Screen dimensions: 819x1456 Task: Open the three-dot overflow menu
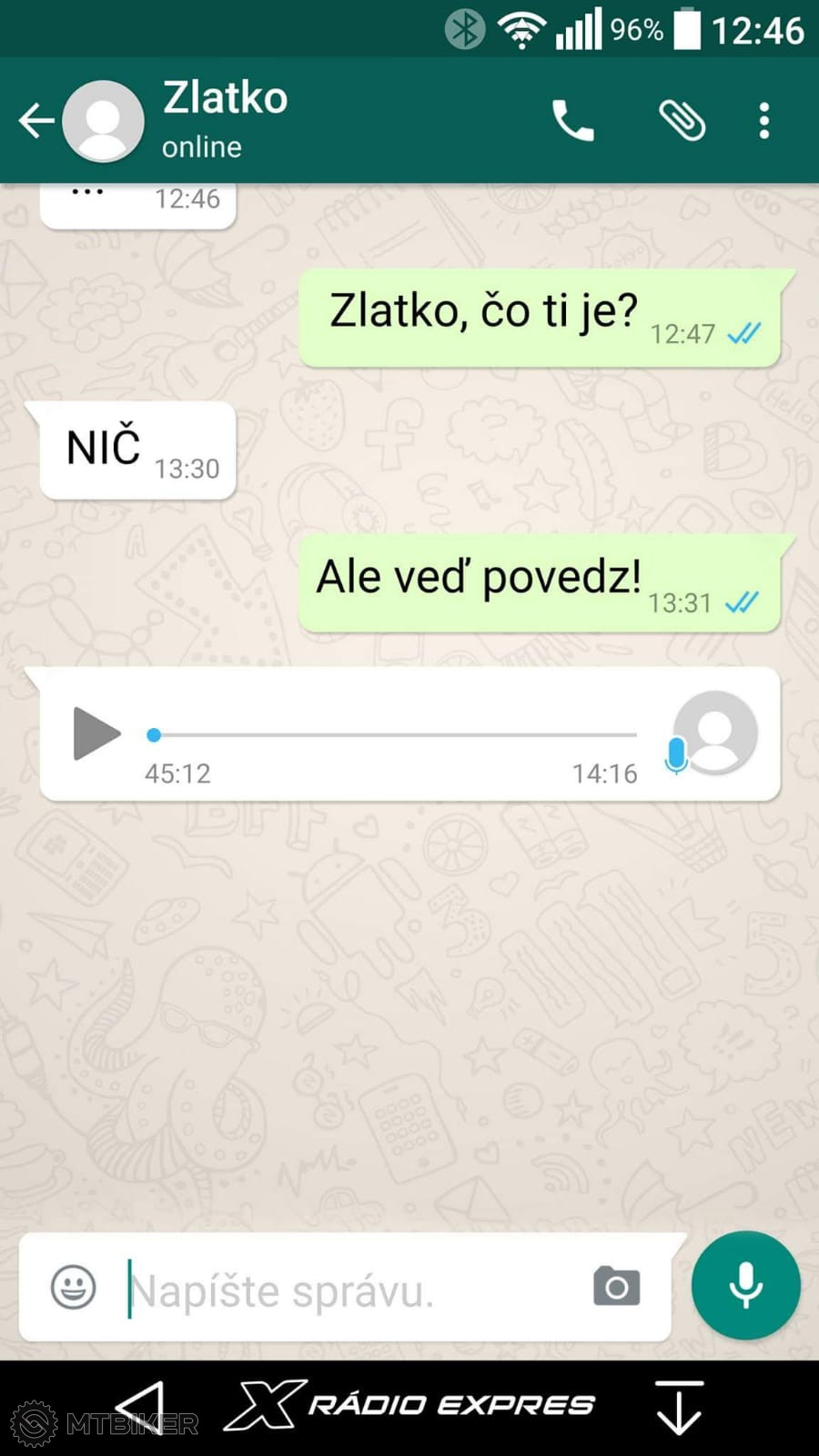tap(764, 120)
